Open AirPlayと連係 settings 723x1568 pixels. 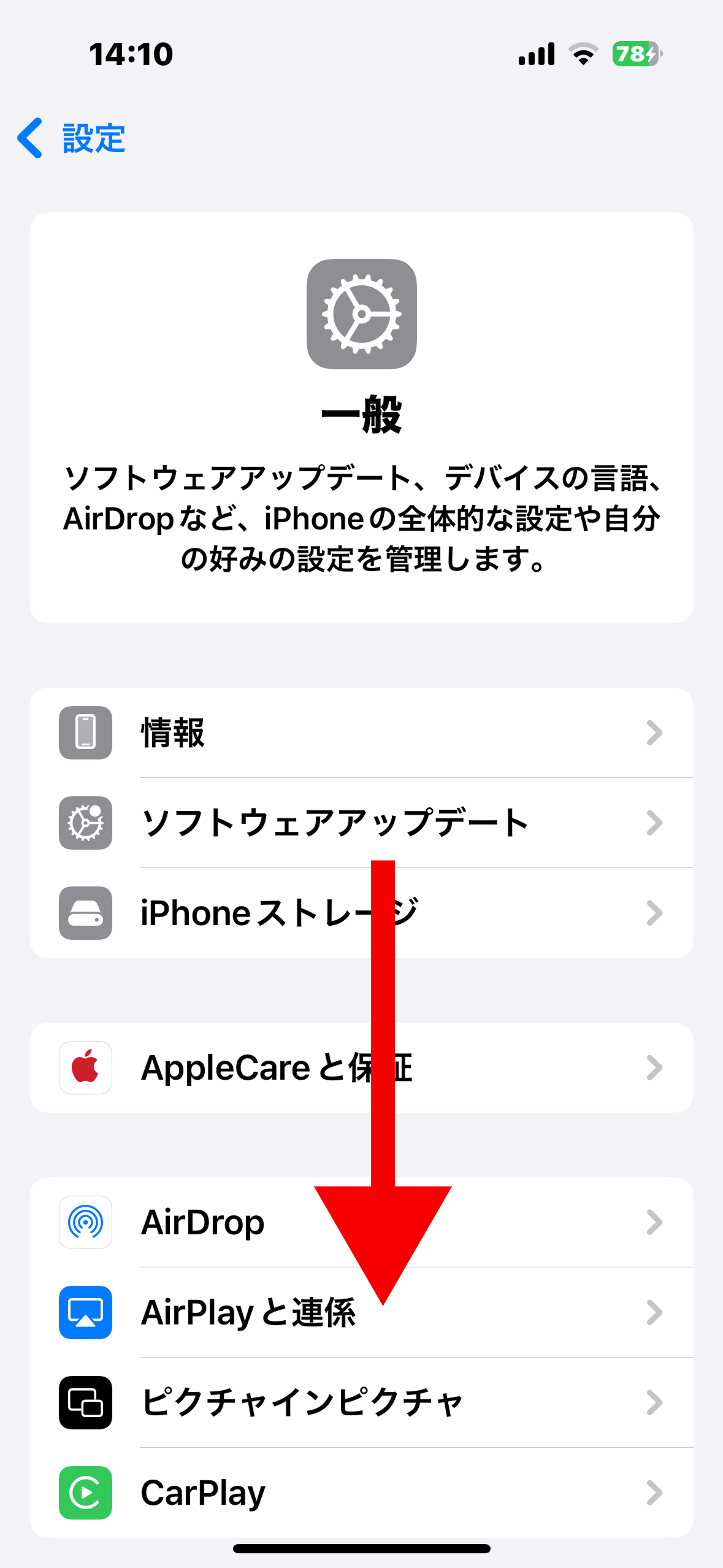click(x=361, y=1312)
